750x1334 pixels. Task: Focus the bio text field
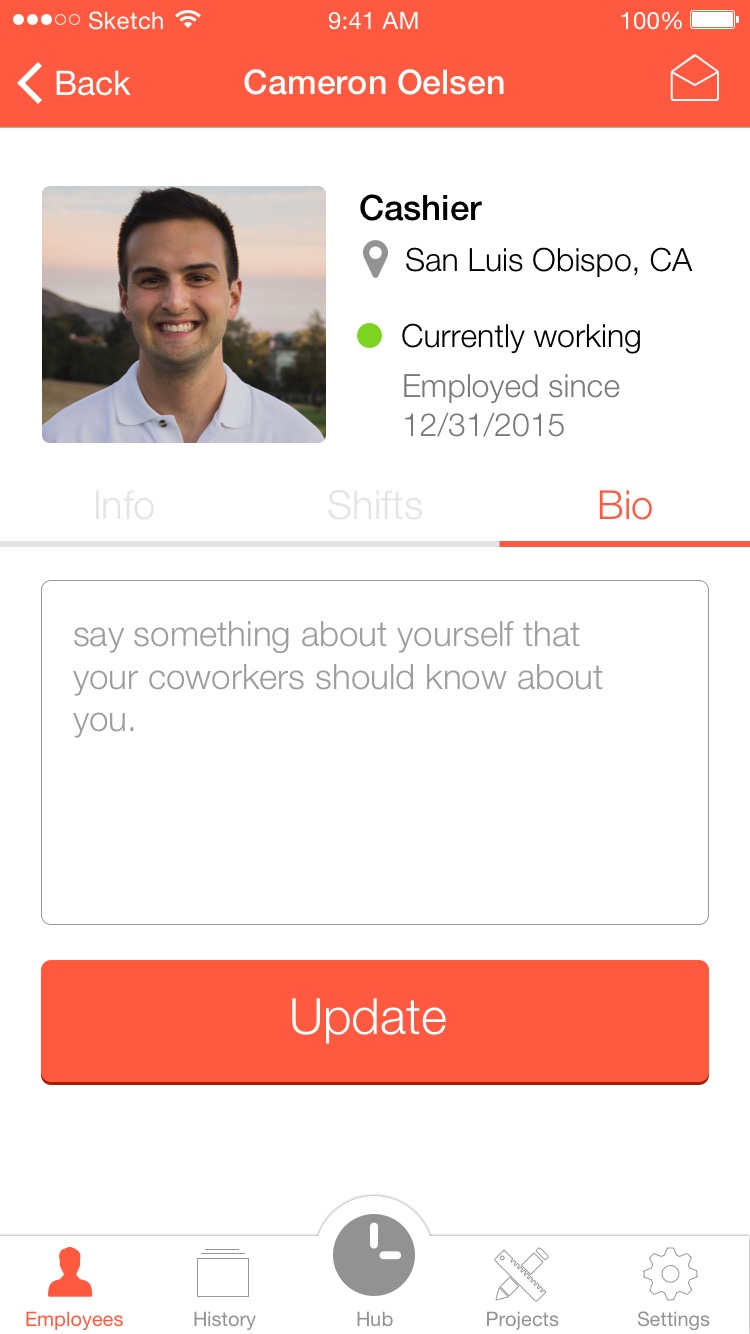coord(375,752)
